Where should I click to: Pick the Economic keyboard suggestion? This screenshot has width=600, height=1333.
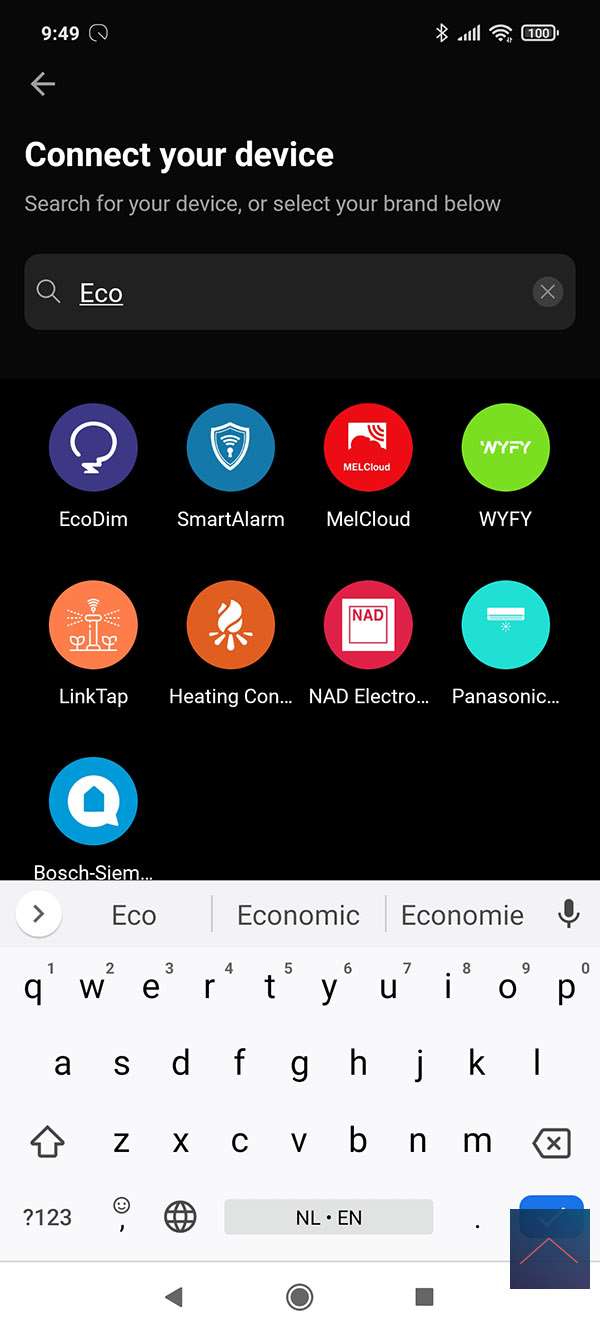pyautogui.click(x=298, y=915)
